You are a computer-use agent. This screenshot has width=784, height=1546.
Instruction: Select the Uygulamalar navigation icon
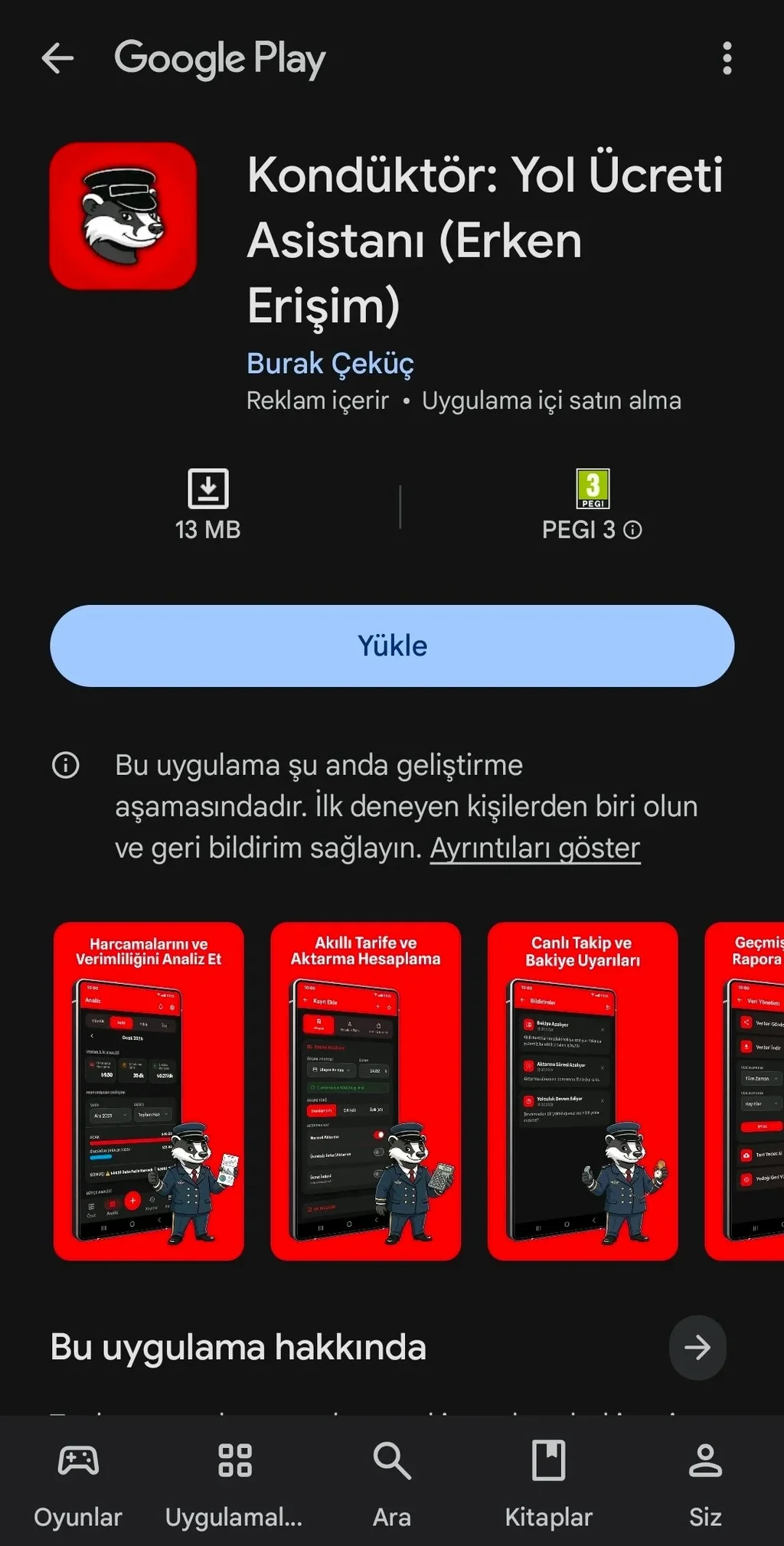tap(235, 1459)
